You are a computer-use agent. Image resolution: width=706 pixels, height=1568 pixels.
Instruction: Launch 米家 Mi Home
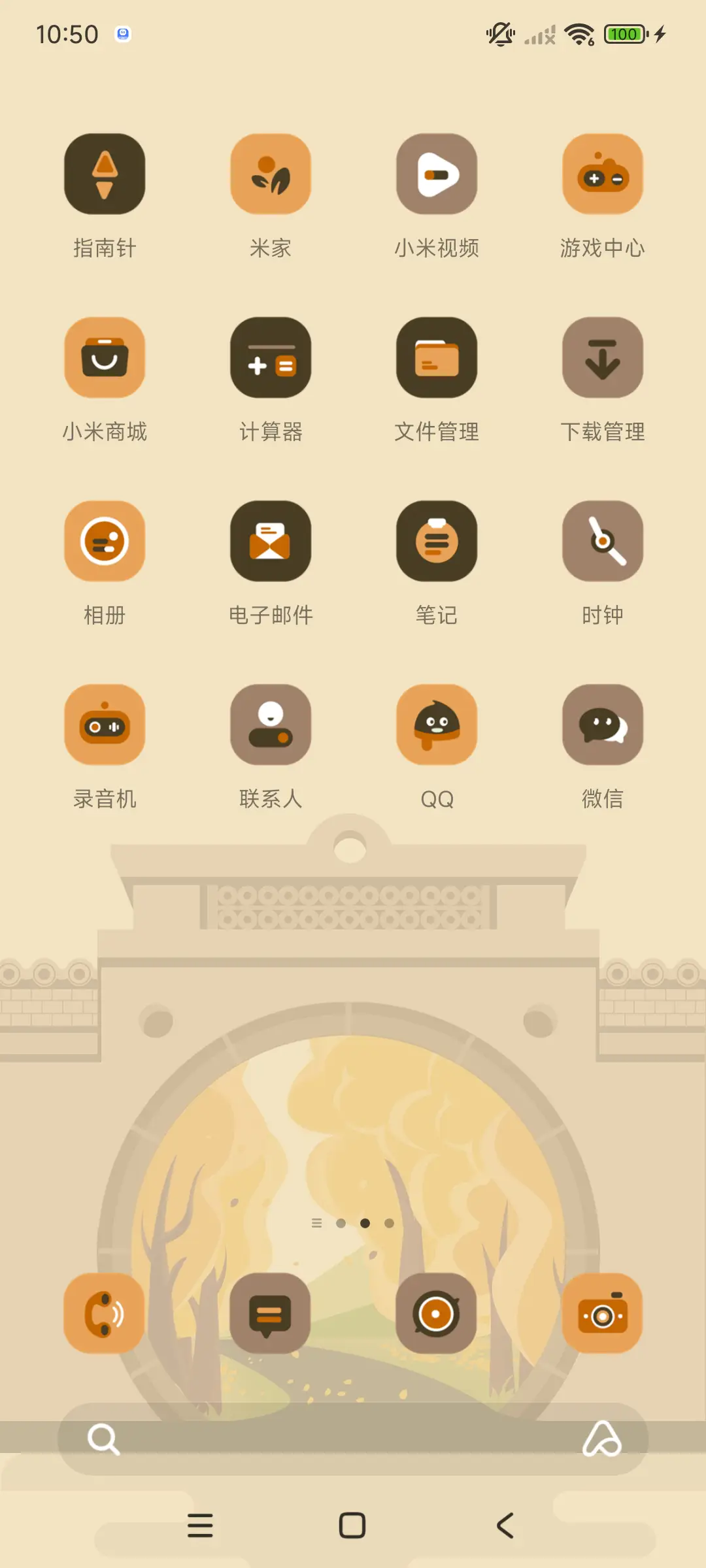pos(271,174)
